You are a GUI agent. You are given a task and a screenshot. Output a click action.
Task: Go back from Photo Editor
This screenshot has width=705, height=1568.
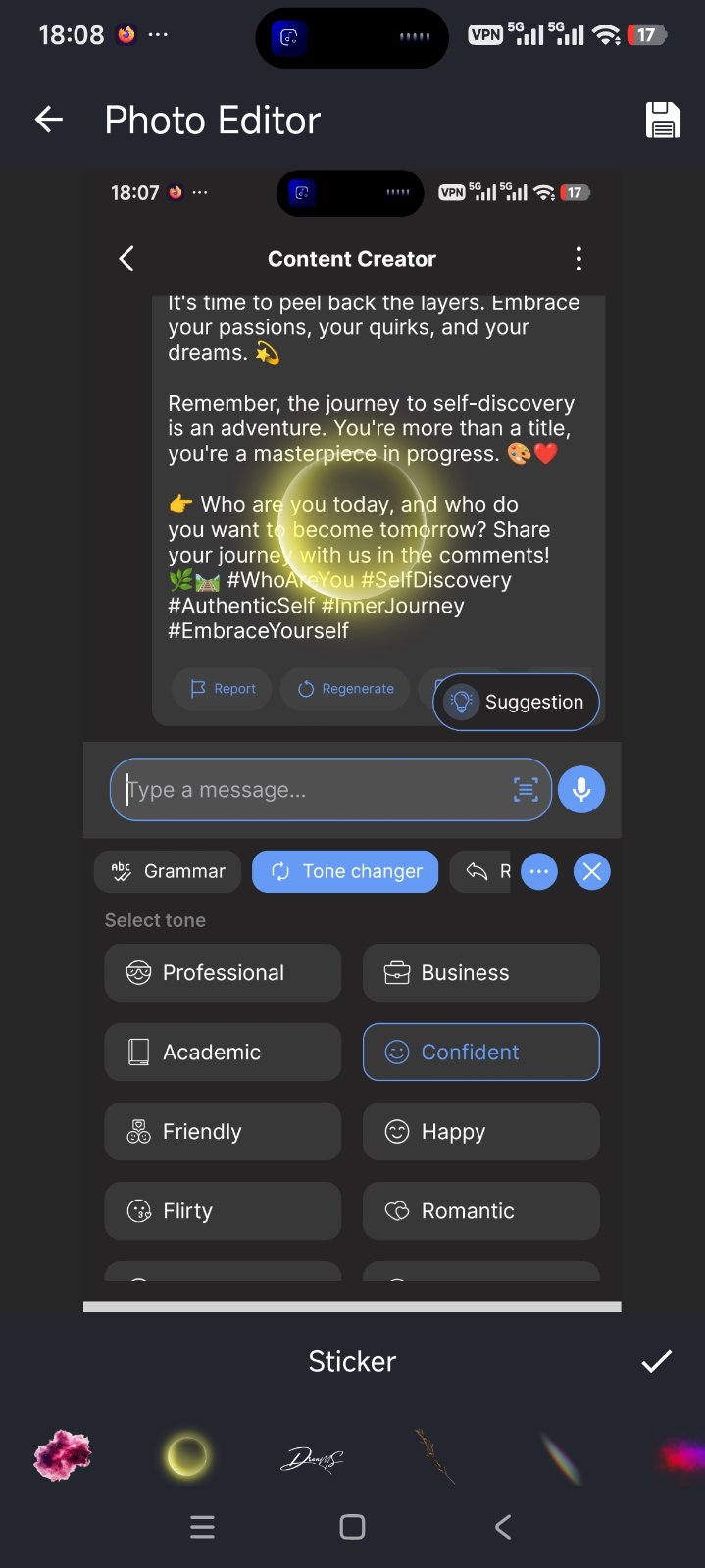49,121
